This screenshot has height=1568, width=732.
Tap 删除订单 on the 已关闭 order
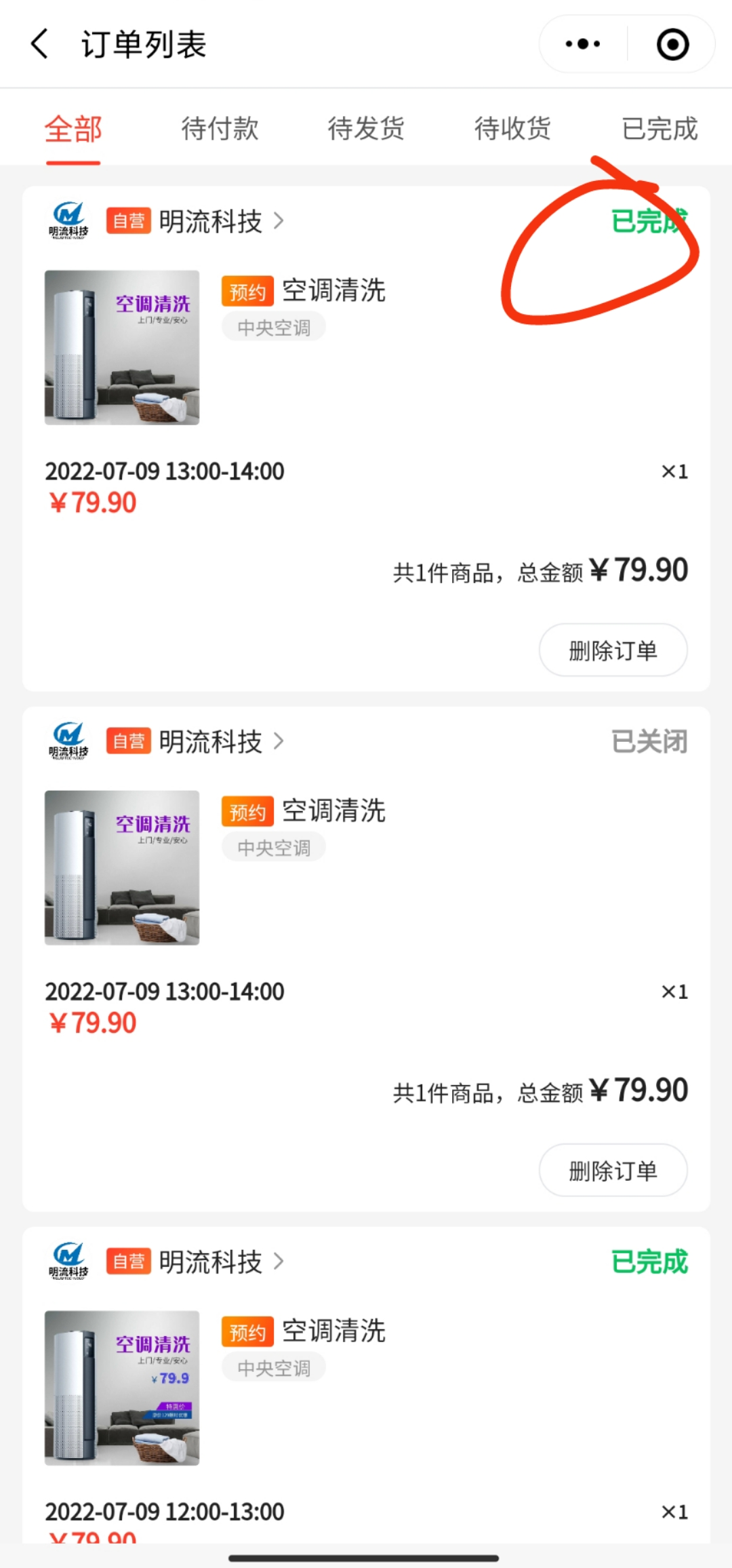coord(613,1171)
